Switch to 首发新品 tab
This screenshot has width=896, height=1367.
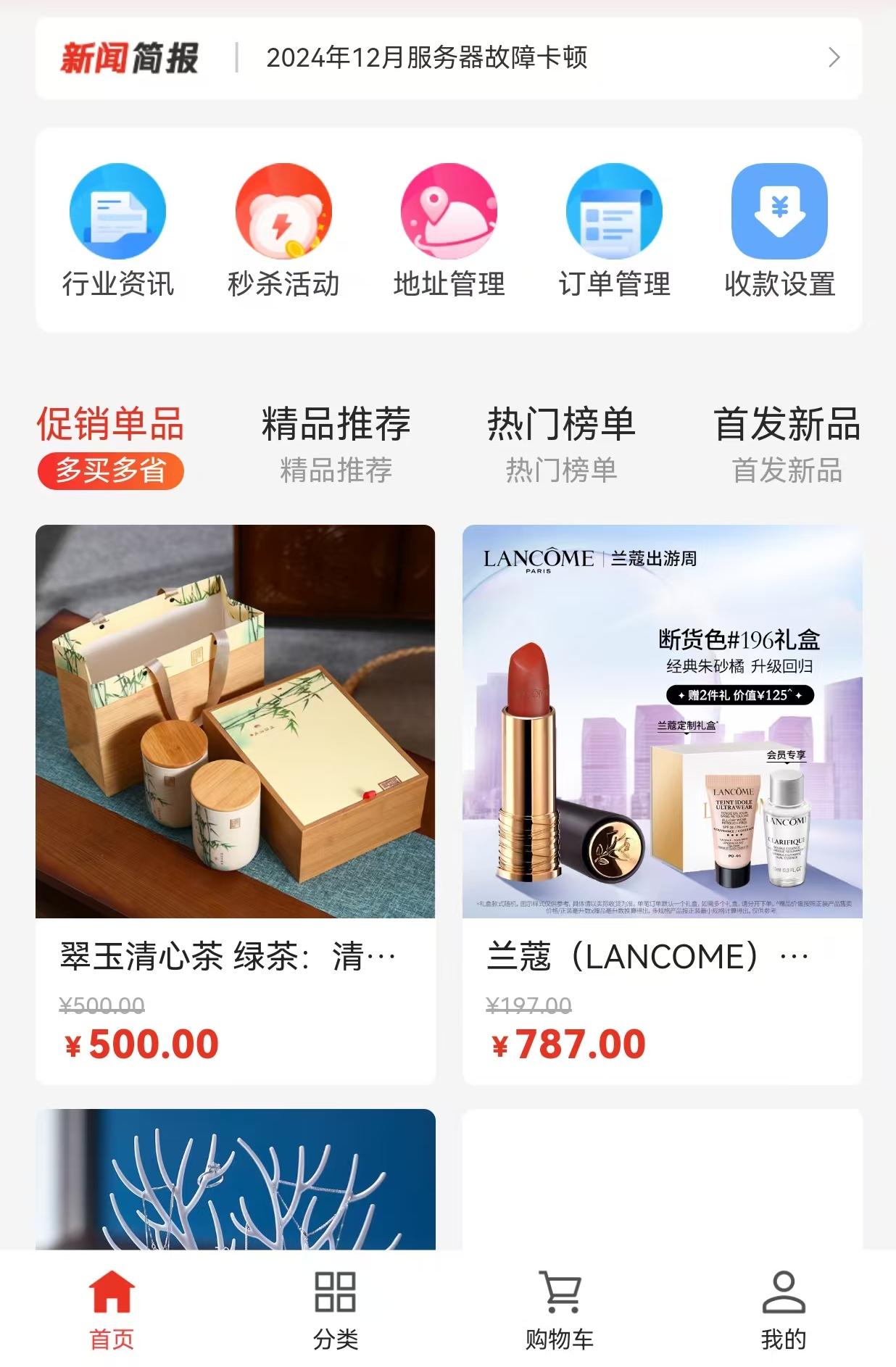coord(787,444)
